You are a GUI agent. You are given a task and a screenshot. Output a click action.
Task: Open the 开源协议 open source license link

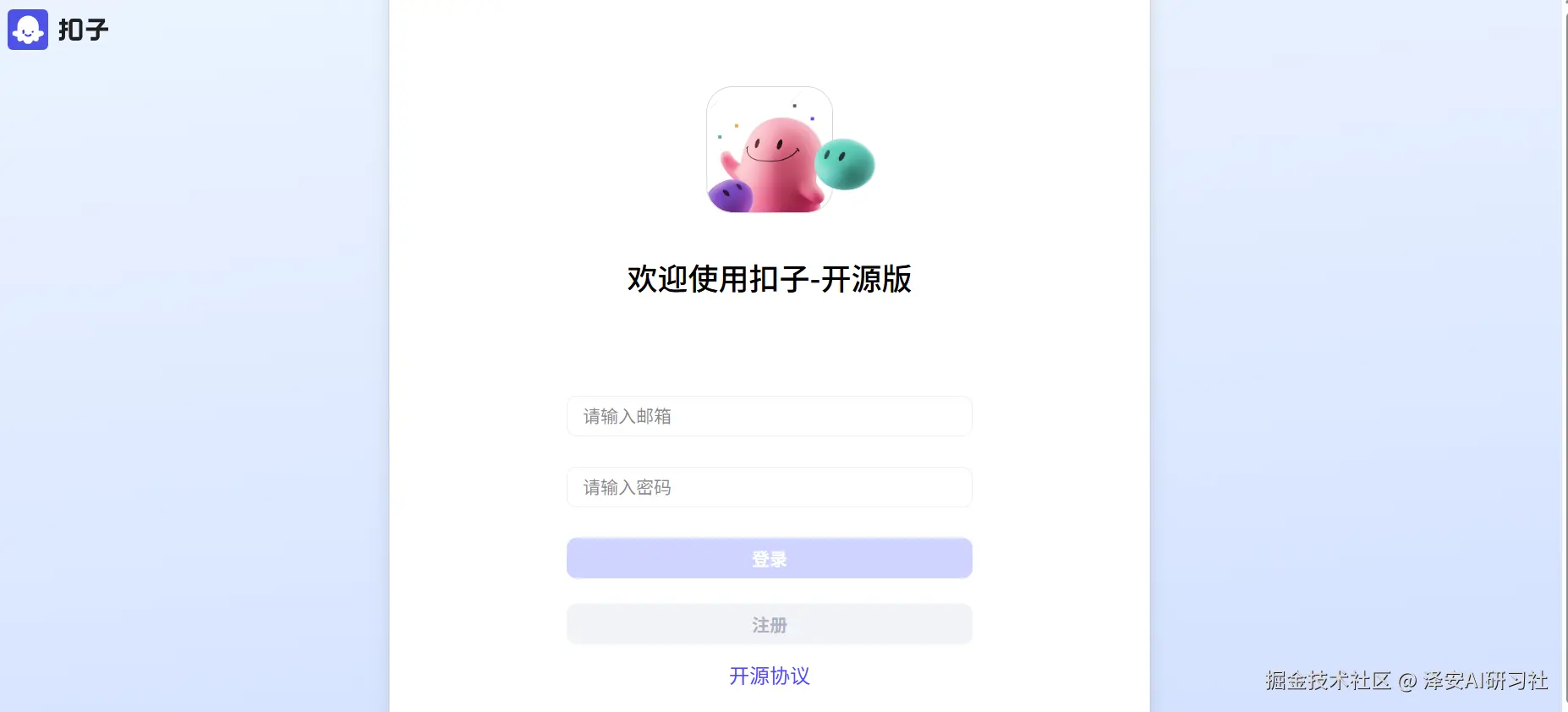[x=769, y=676]
